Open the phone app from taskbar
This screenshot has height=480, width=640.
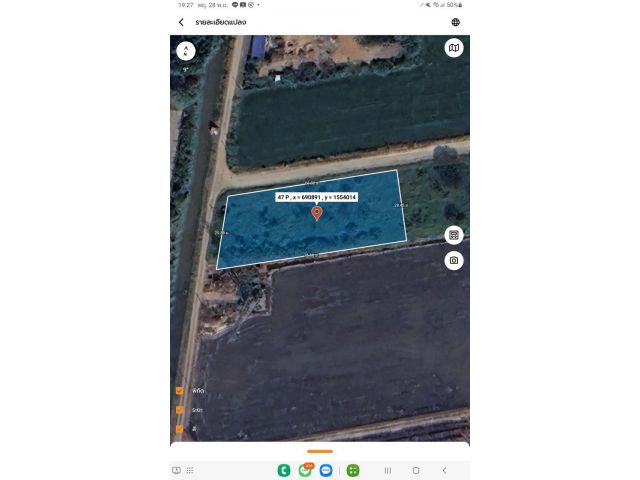(x=284, y=470)
